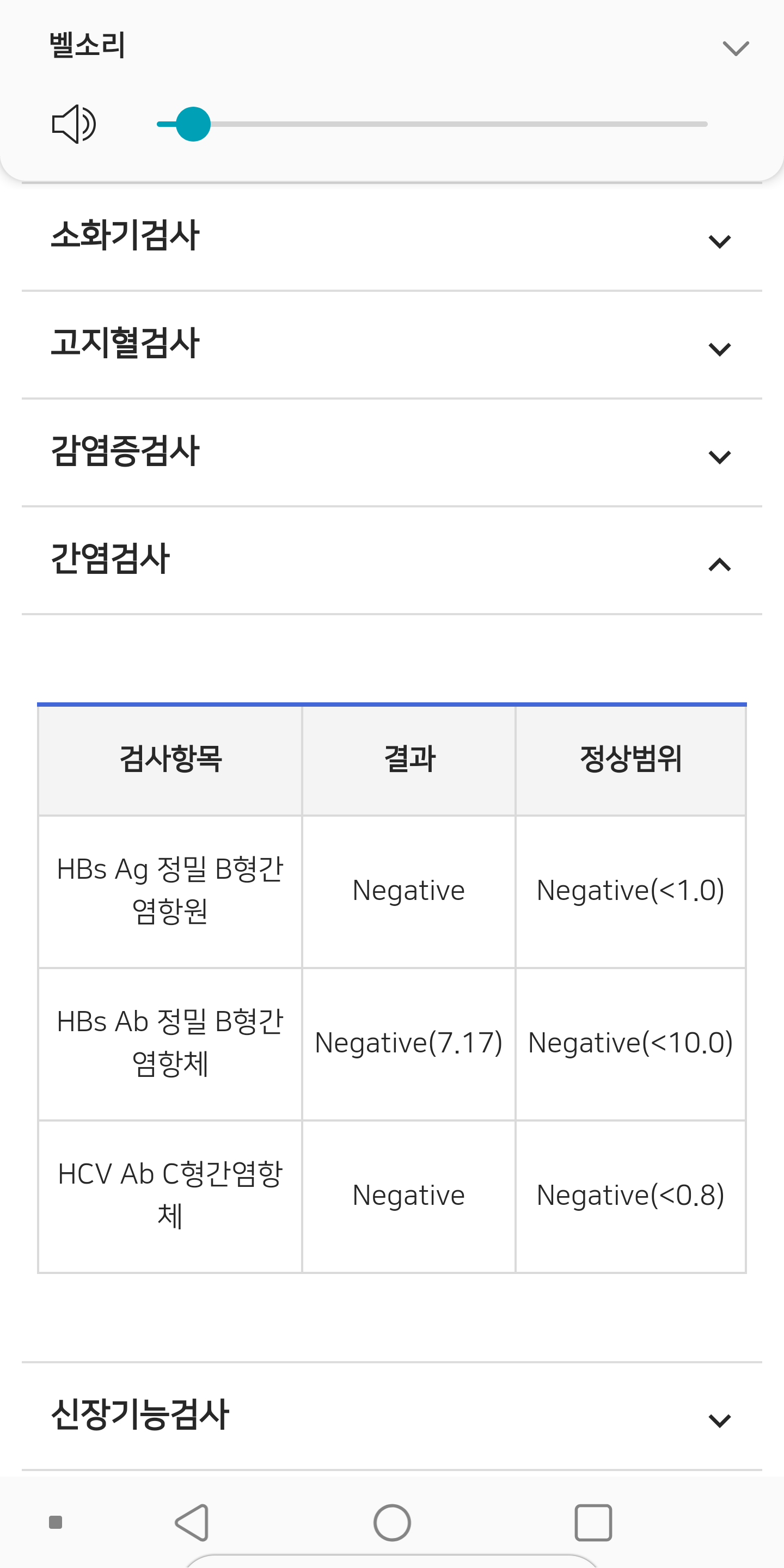Expand the 소화기검사 section
The width and height of the screenshot is (784, 1568).
pos(392,237)
